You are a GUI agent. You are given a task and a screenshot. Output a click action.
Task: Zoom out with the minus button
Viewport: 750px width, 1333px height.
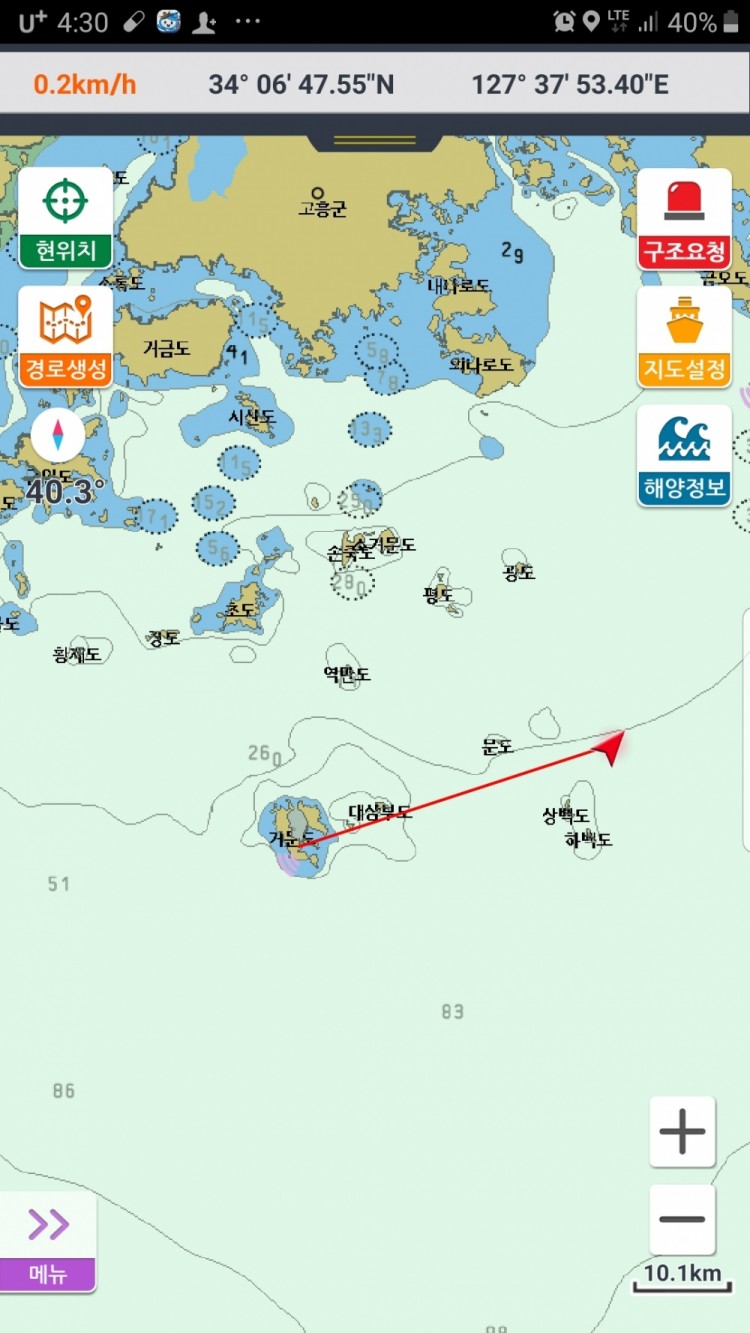(x=682, y=1219)
